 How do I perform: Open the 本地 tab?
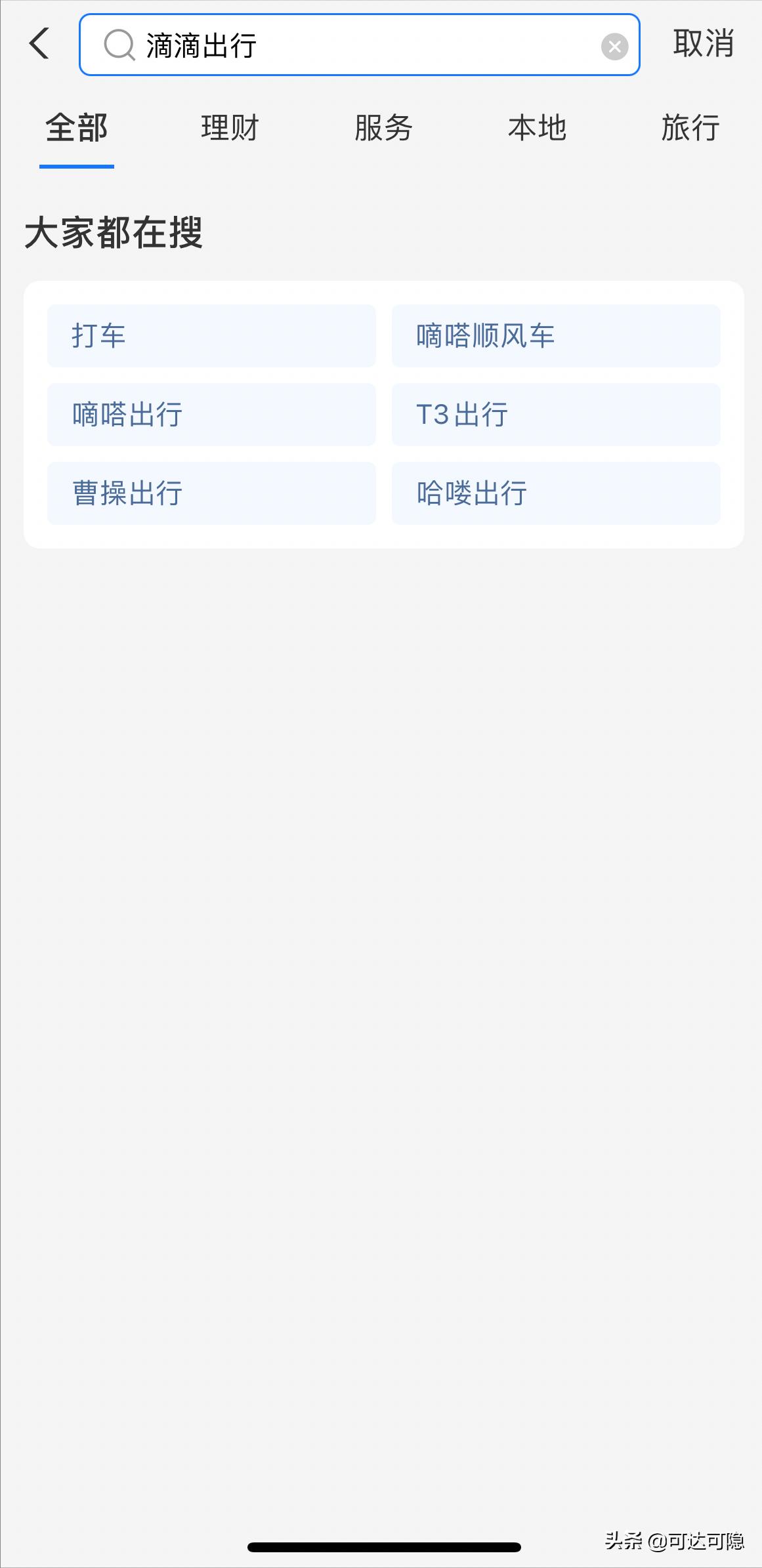[538, 129]
